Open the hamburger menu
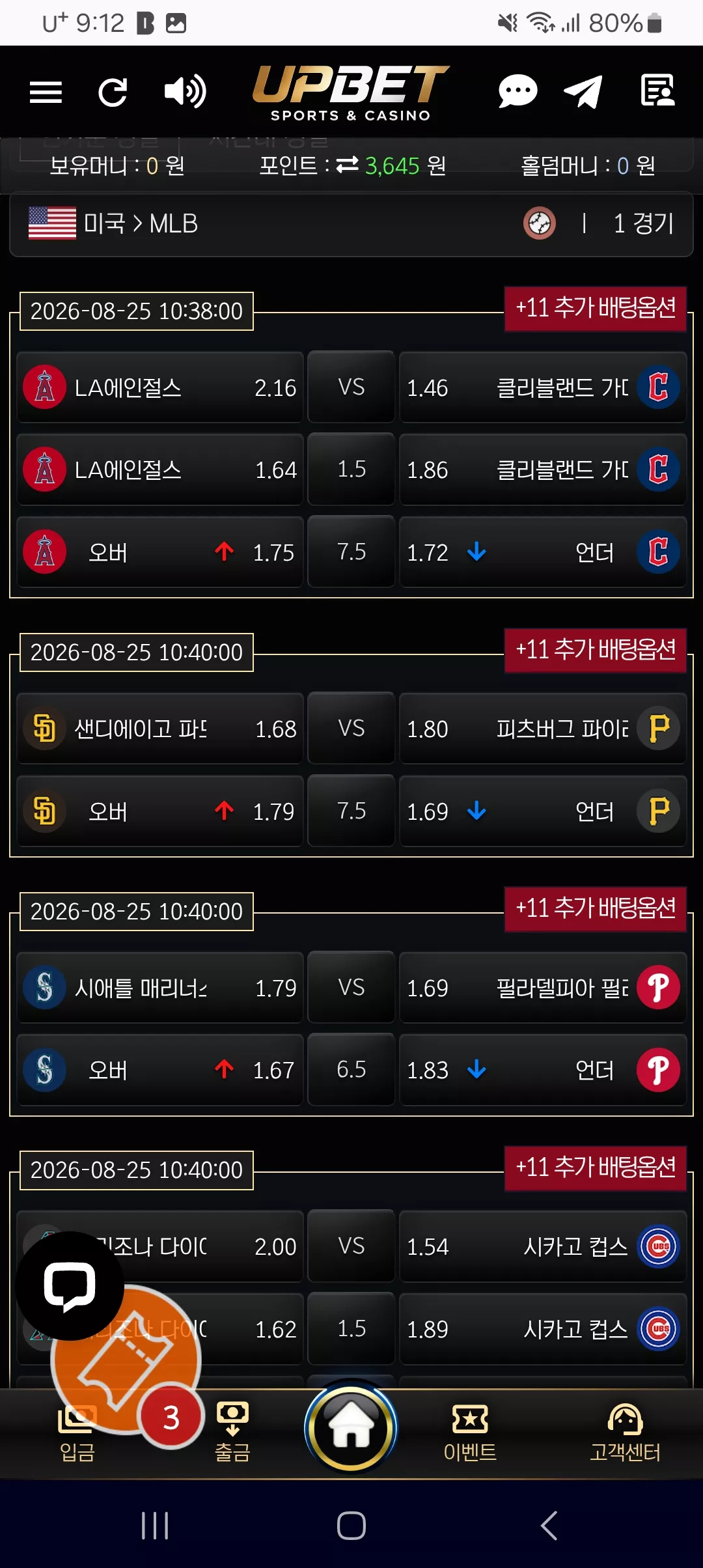This screenshot has width=703, height=1568. pyautogui.click(x=46, y=92)
